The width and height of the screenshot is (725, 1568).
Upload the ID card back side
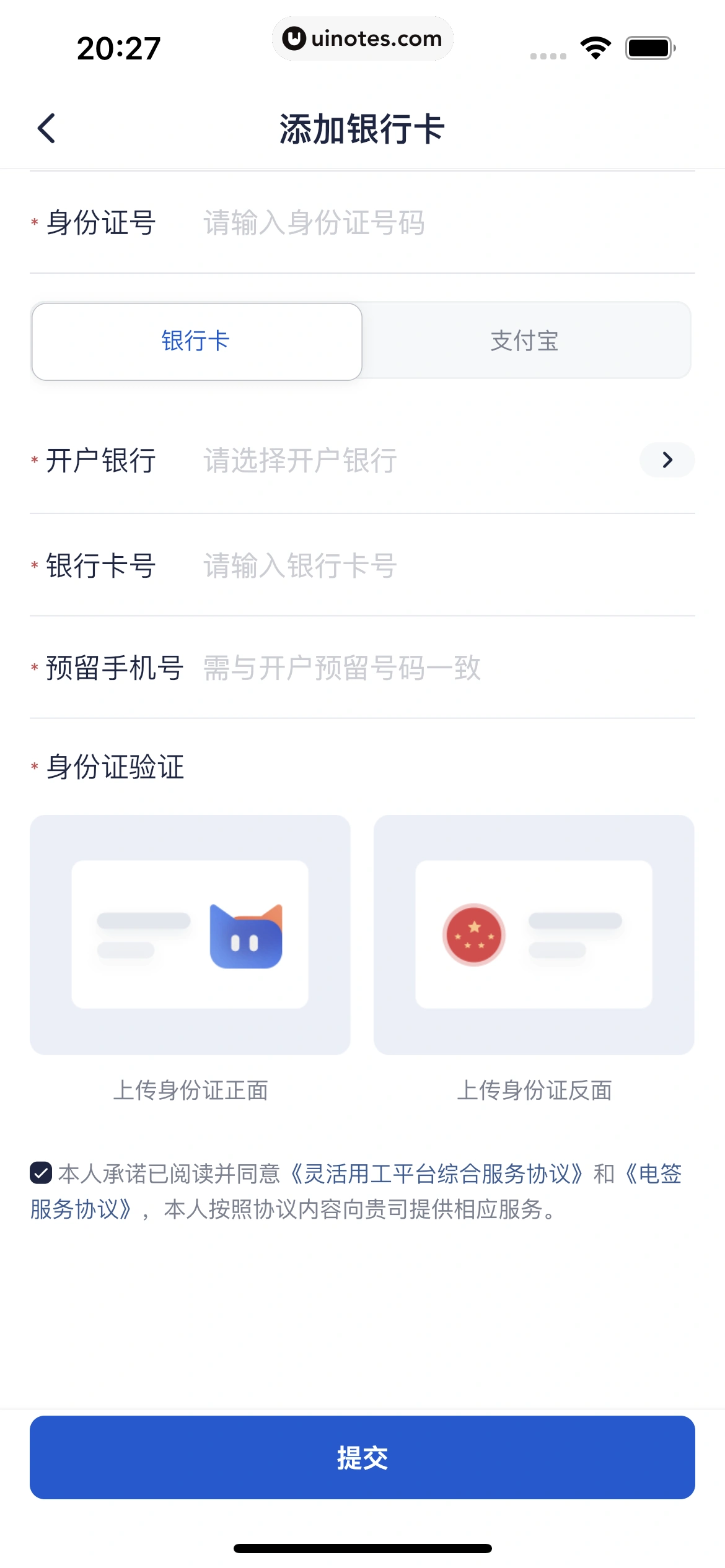(534, 934)
